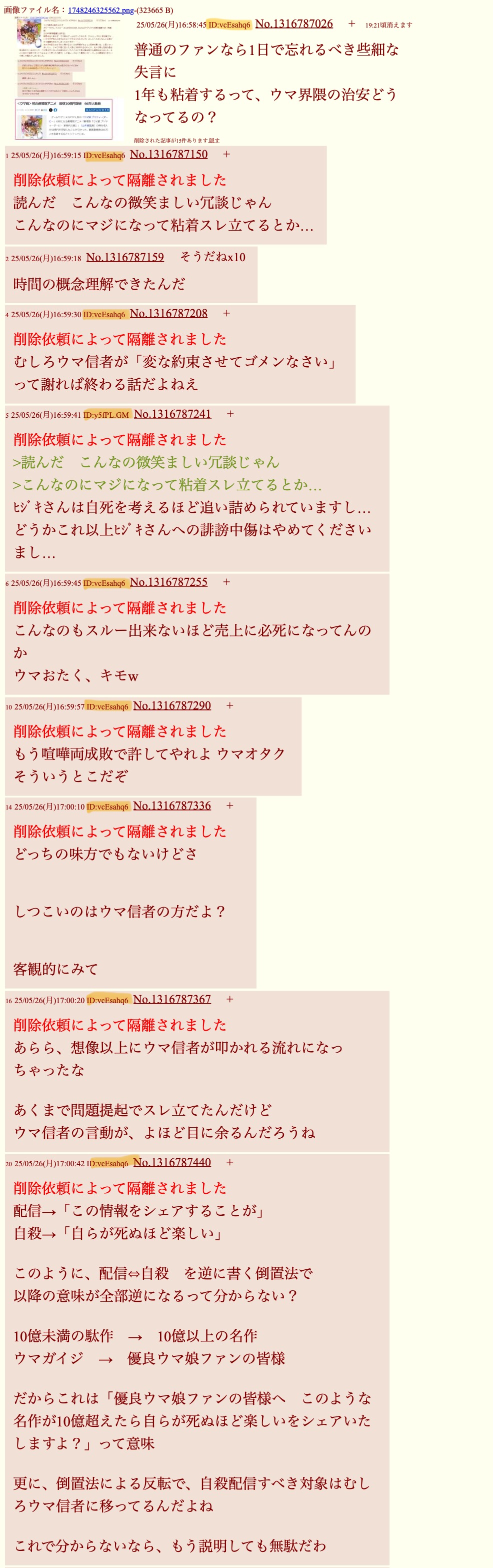Tap the plus beside No.1316787367
Screen dimensions: 493x1568
pos(229,999)
